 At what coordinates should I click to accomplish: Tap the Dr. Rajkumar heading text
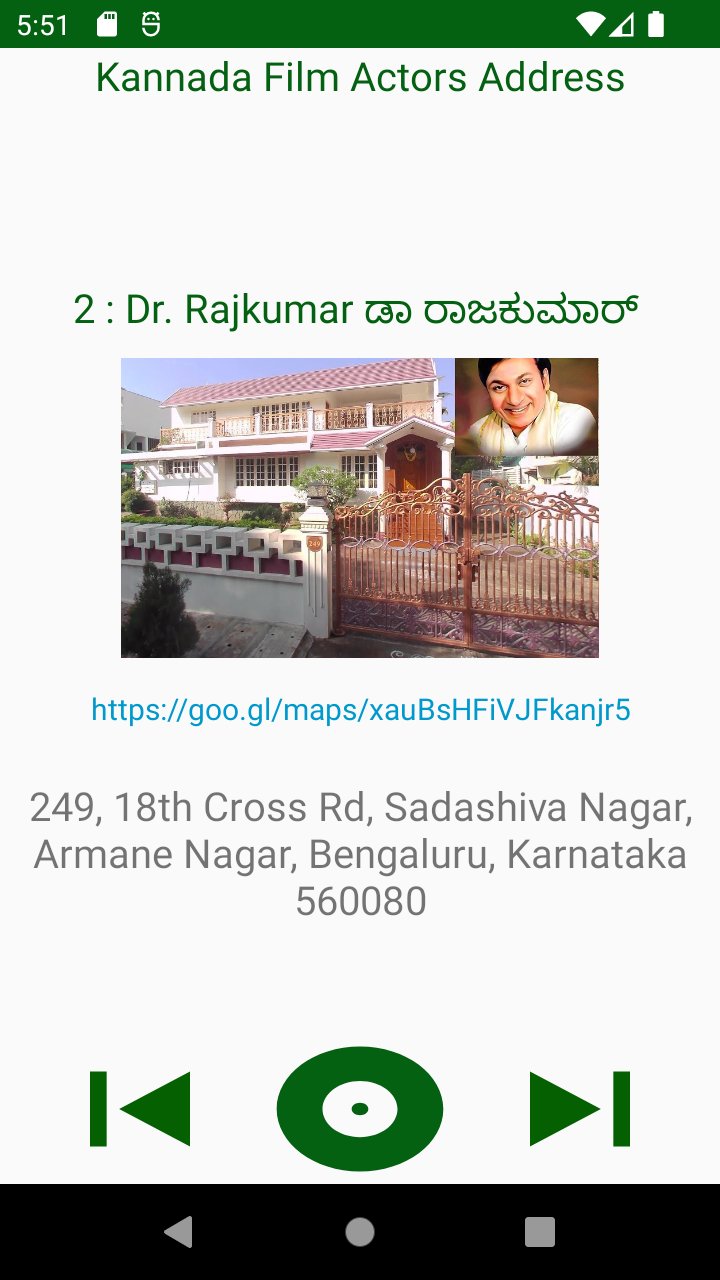360,309
